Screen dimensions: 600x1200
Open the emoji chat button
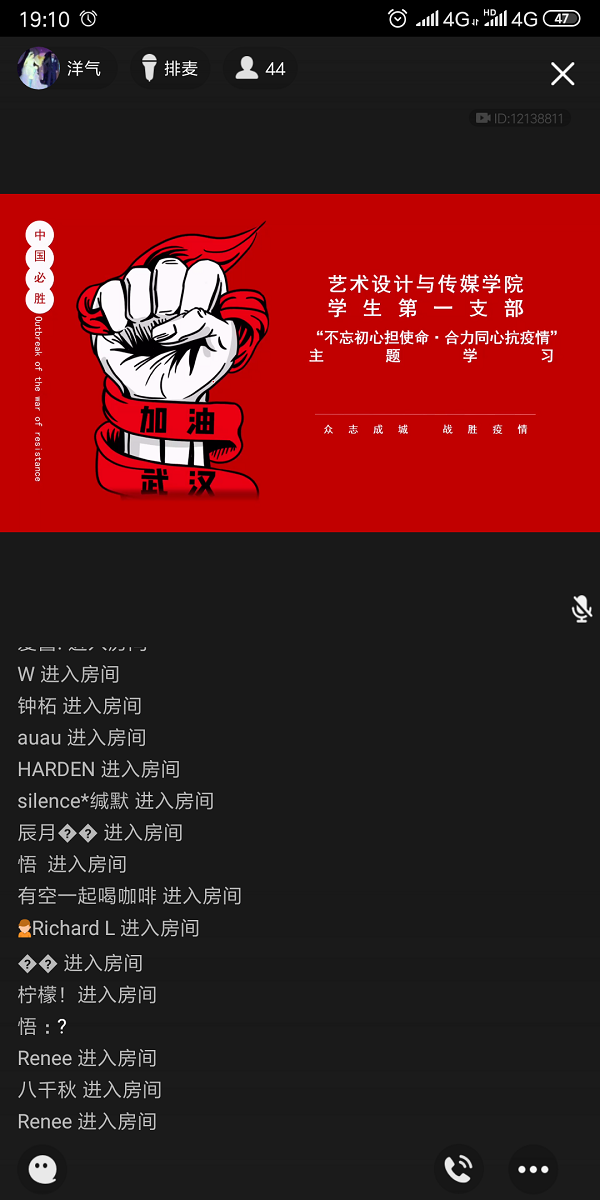coord(42,1169)
